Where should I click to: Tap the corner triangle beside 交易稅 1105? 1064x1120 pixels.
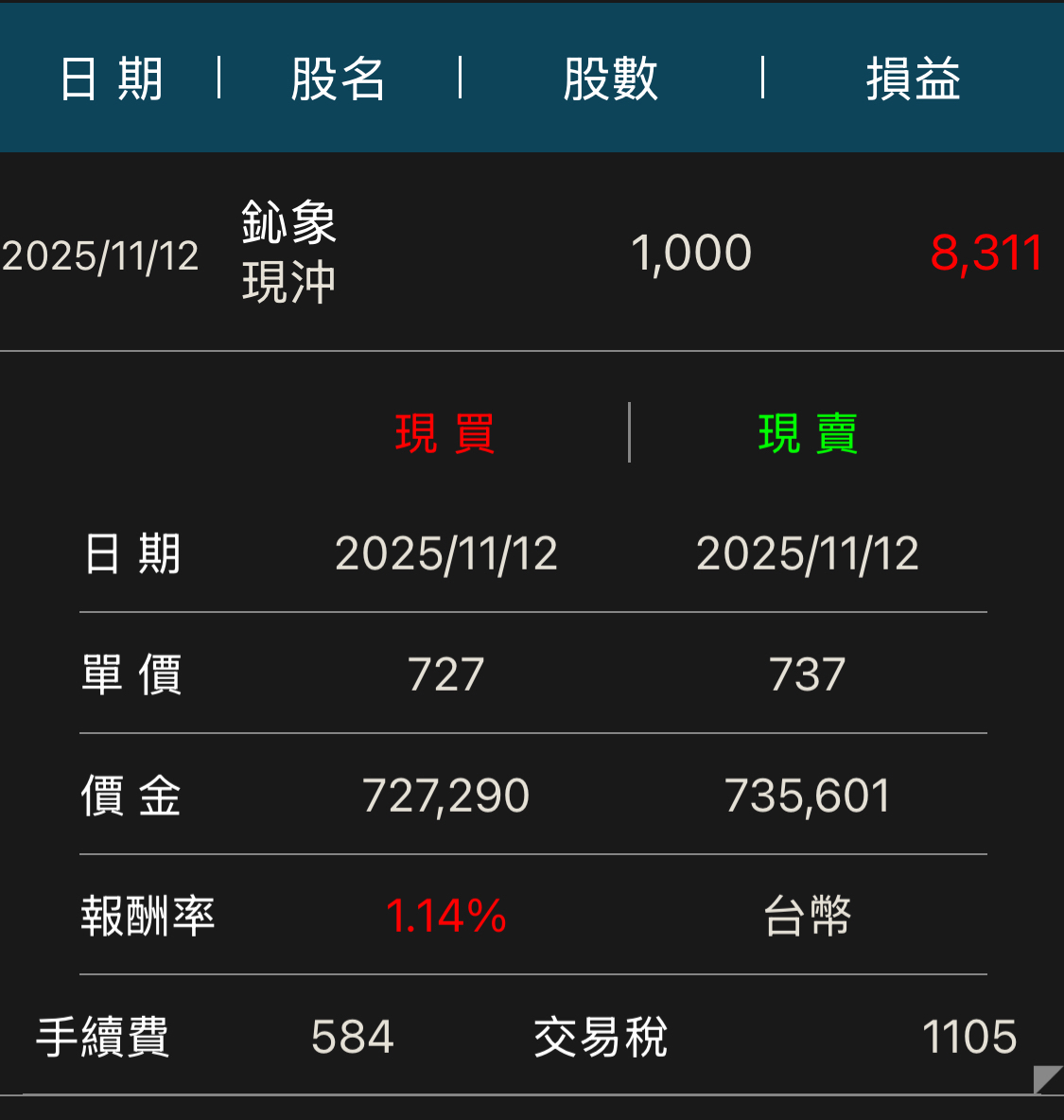[x=1048, y=1079]
